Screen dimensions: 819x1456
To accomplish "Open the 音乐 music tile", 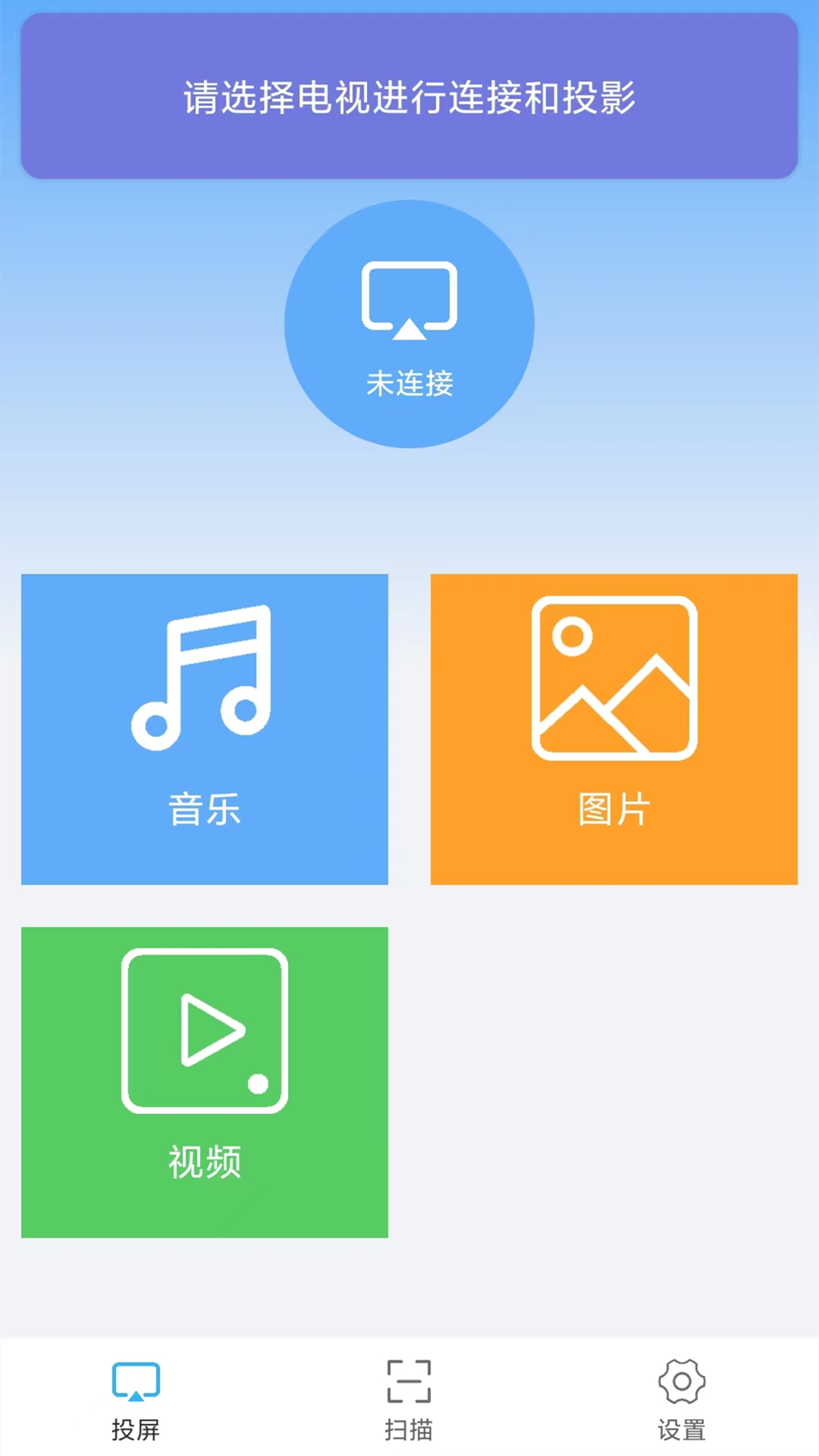I will (x=205, y=729).
